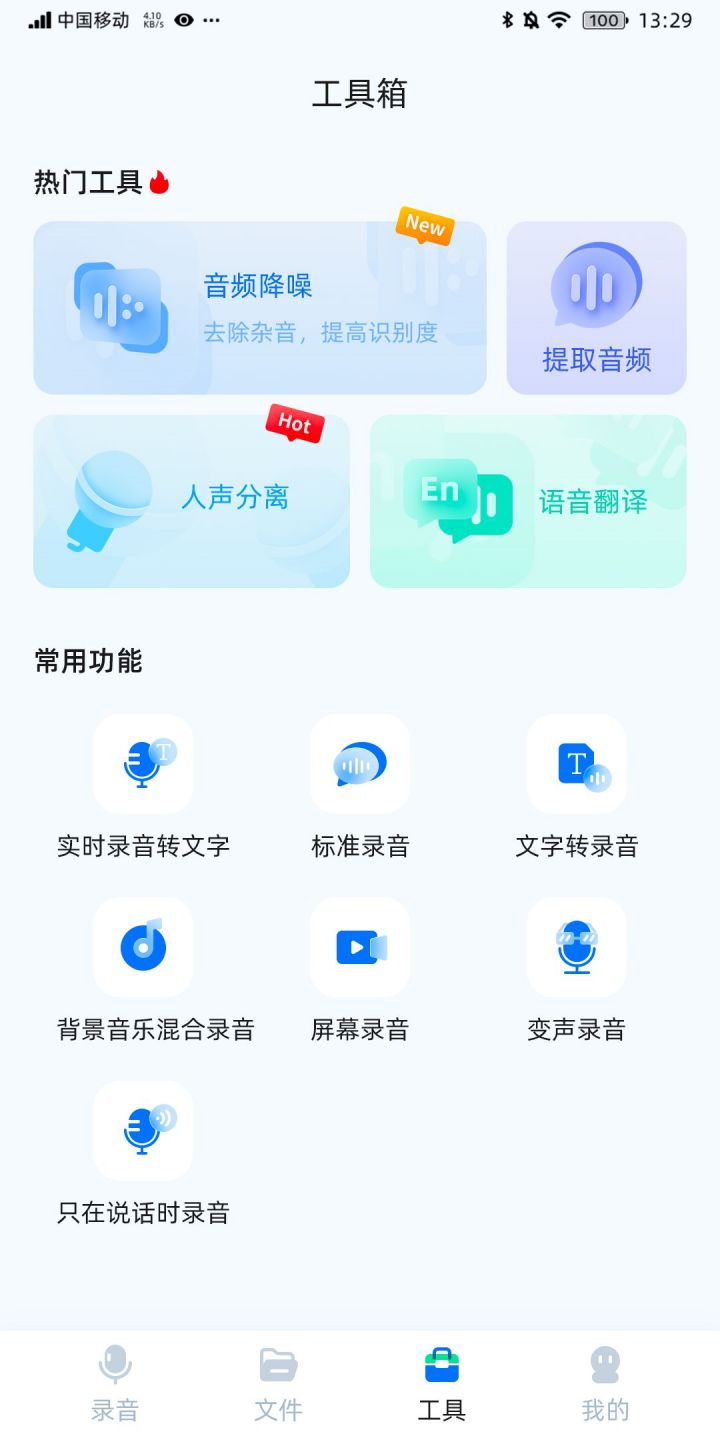The height and width of the screenshot is (1440, 720).
Task: Start 实时录音转文字 real-time transcription
Action: (143, 787)
